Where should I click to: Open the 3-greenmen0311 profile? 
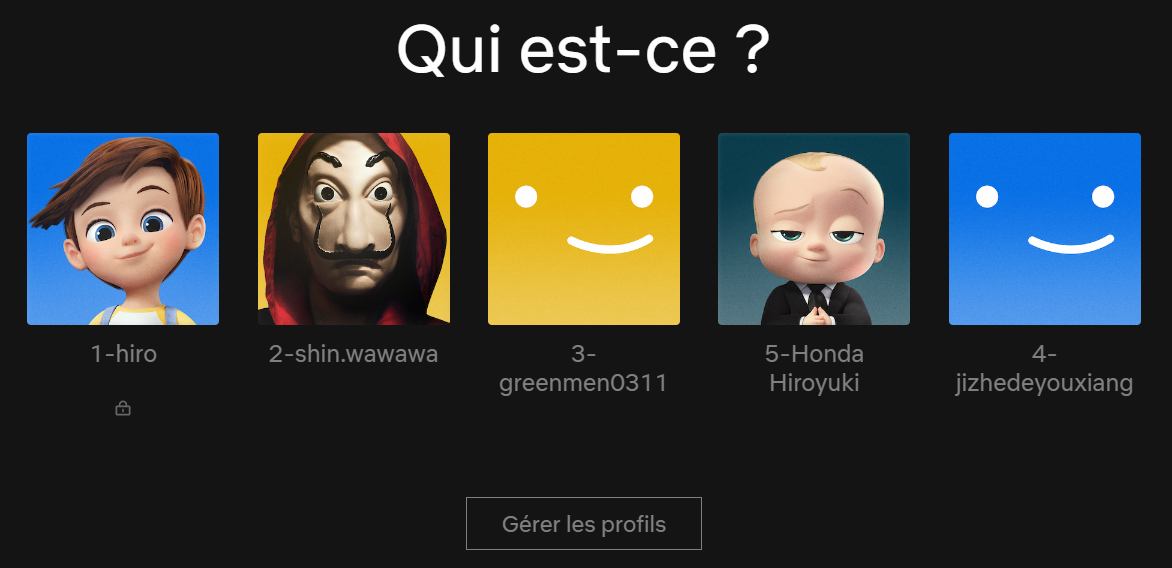point(584,229)
